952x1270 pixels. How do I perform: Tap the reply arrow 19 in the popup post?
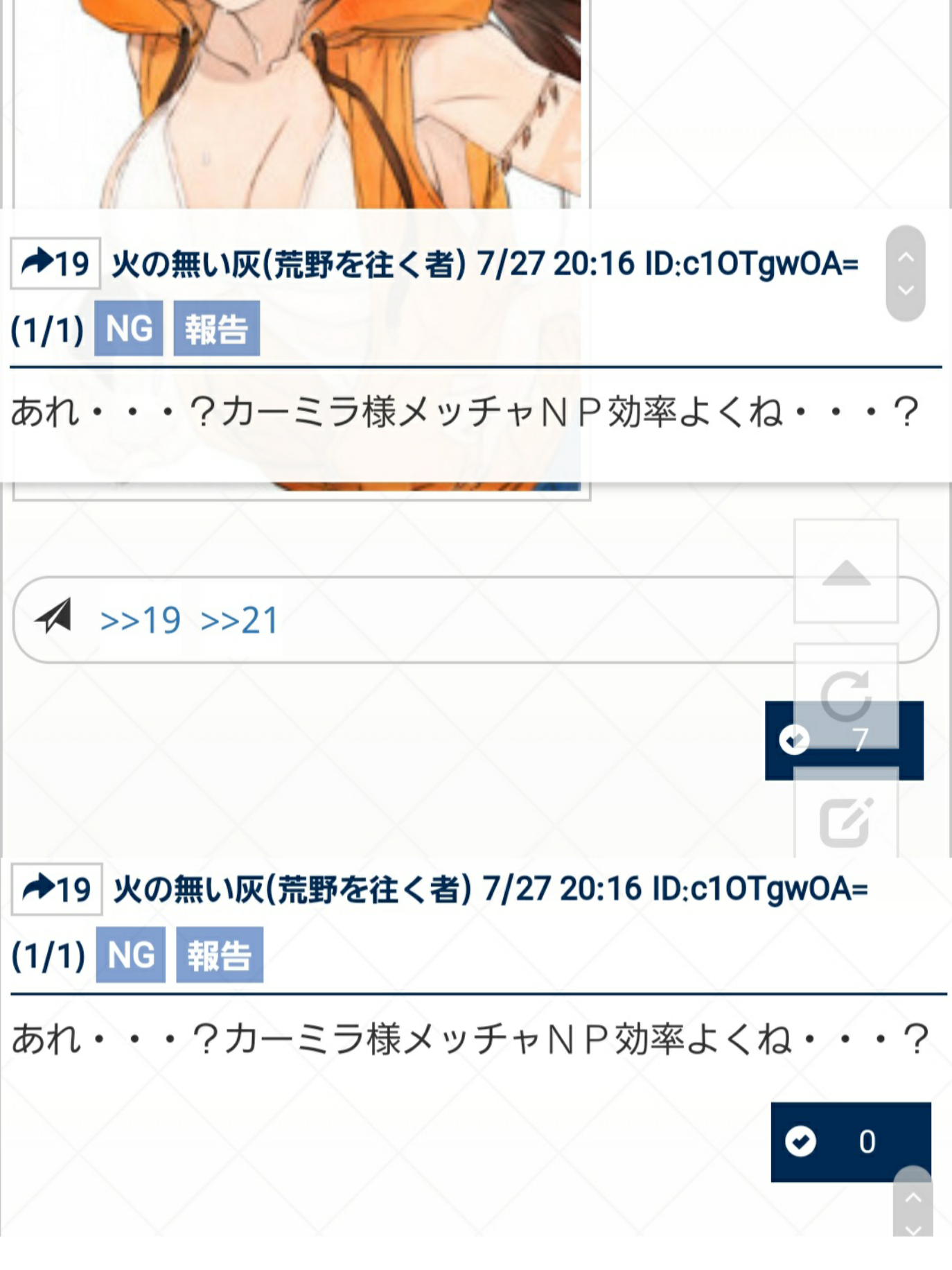pyautogui.click(x=55, y=263)
